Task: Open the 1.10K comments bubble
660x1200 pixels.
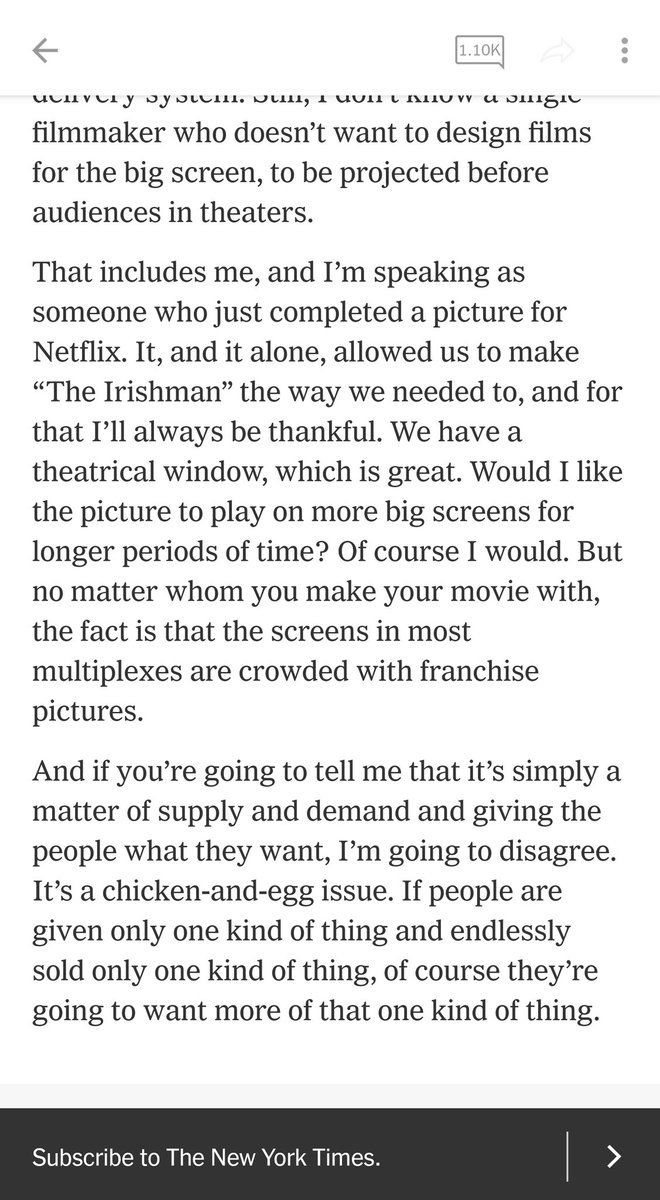Action: 479,50
